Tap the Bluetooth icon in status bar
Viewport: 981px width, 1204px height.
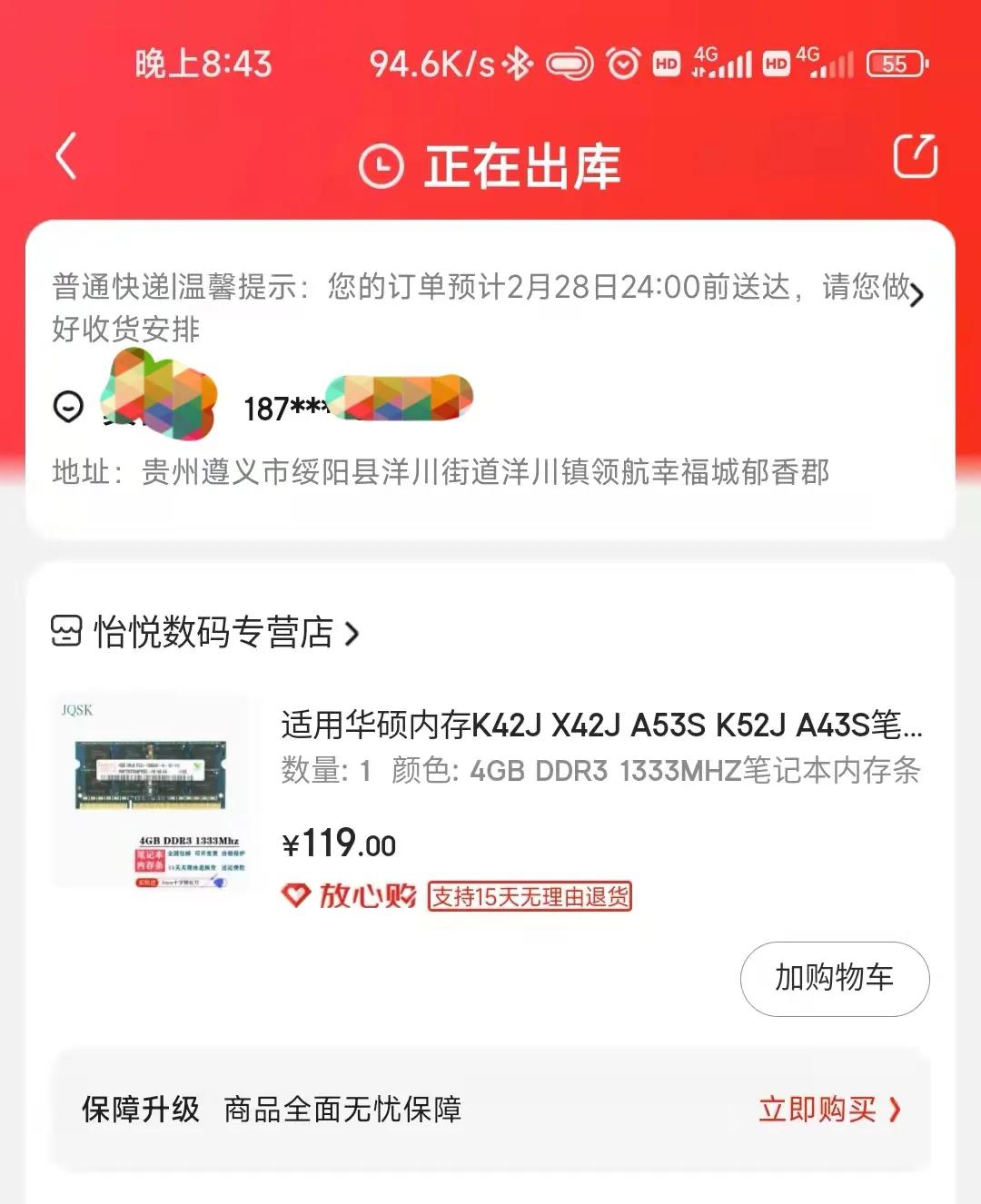516,64
